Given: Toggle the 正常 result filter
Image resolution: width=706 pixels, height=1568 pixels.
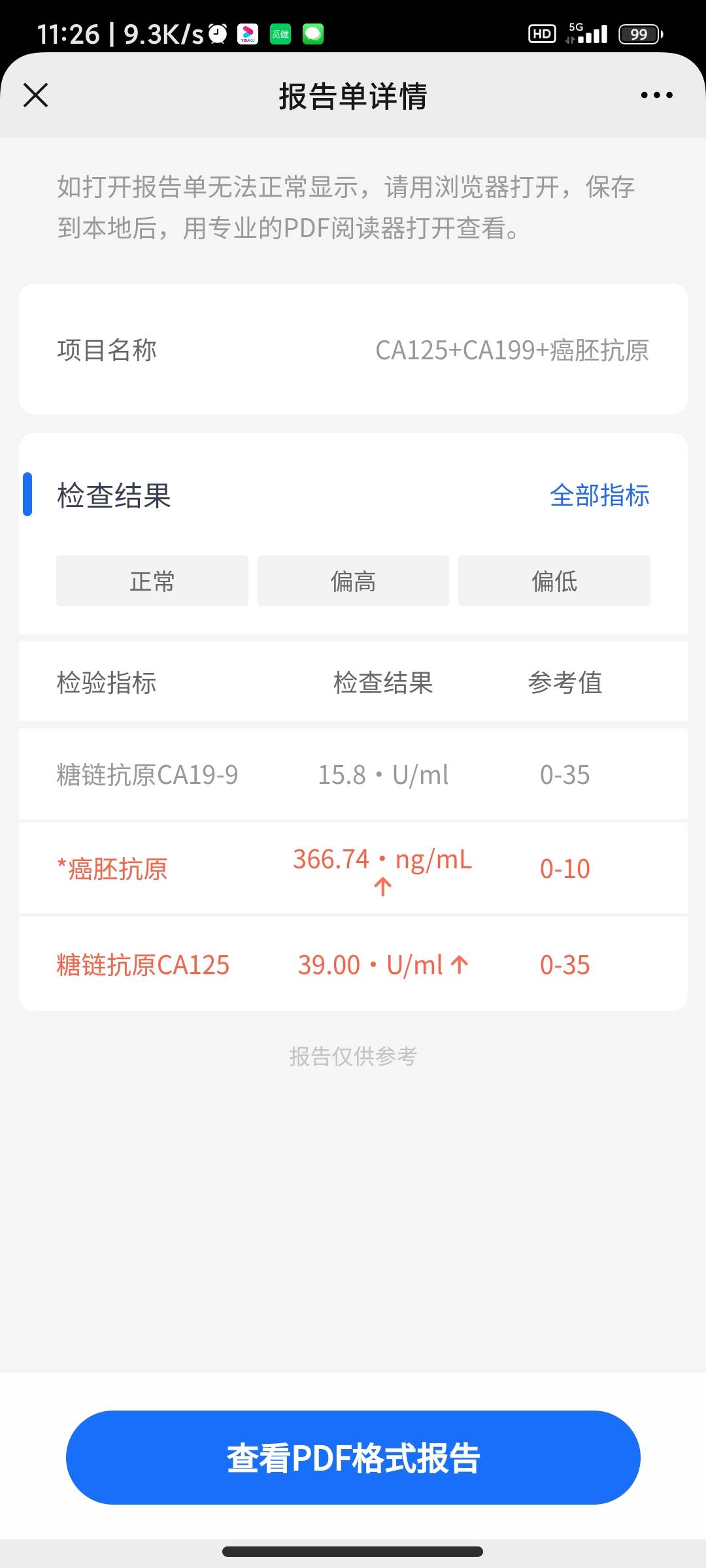Looking at the screenshot, I should point(152,581).
